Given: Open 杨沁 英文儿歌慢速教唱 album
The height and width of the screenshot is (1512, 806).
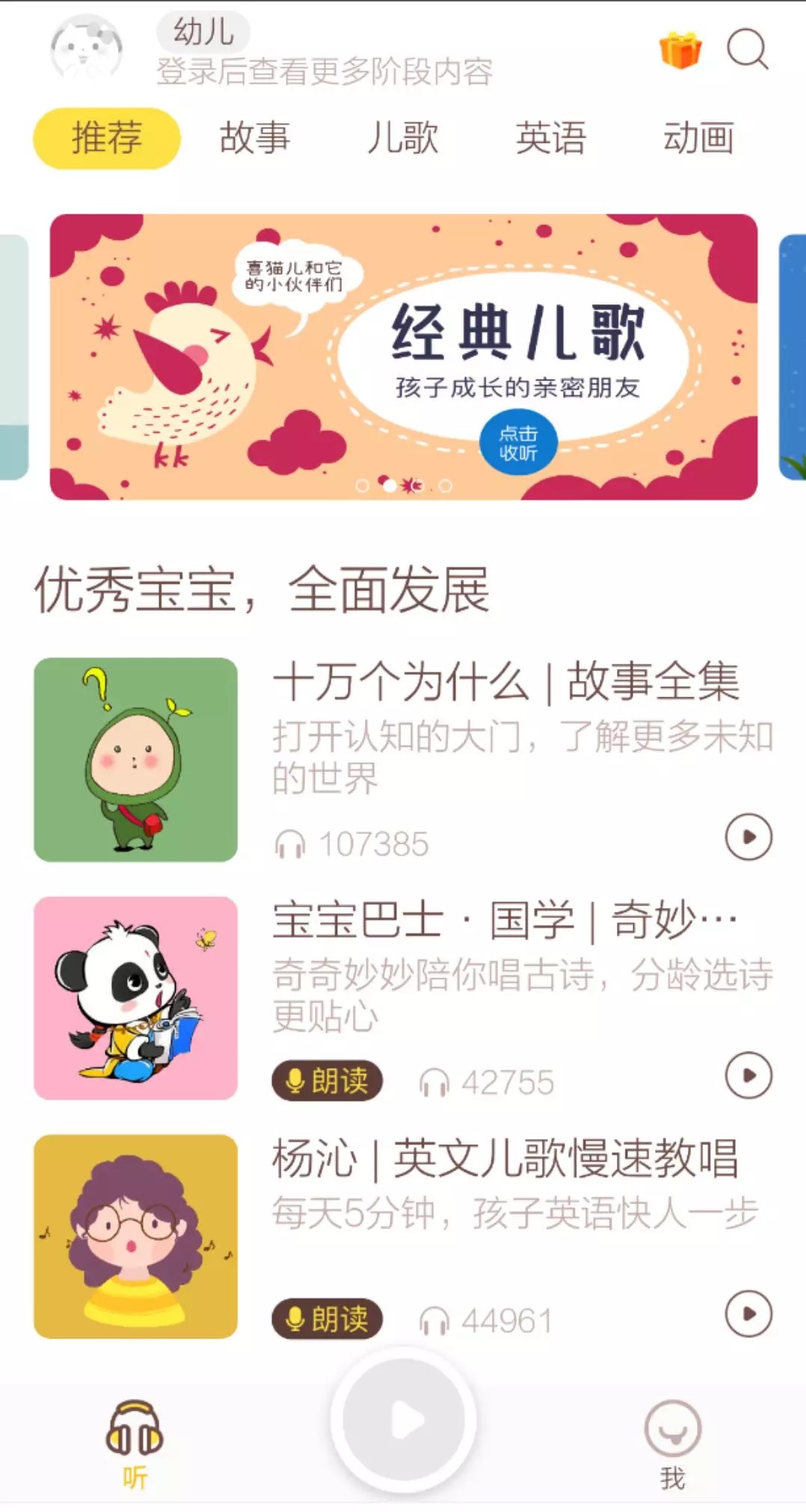Looking at the screenshot, I should point(505,1159).
